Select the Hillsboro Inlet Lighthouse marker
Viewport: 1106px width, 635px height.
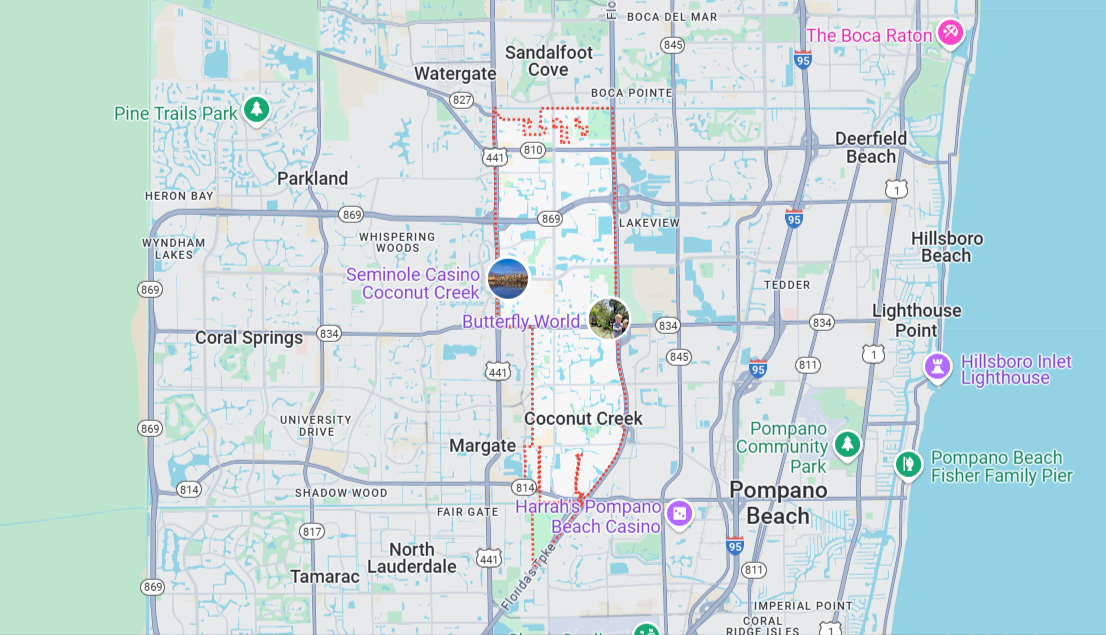(x=937, y=366)
